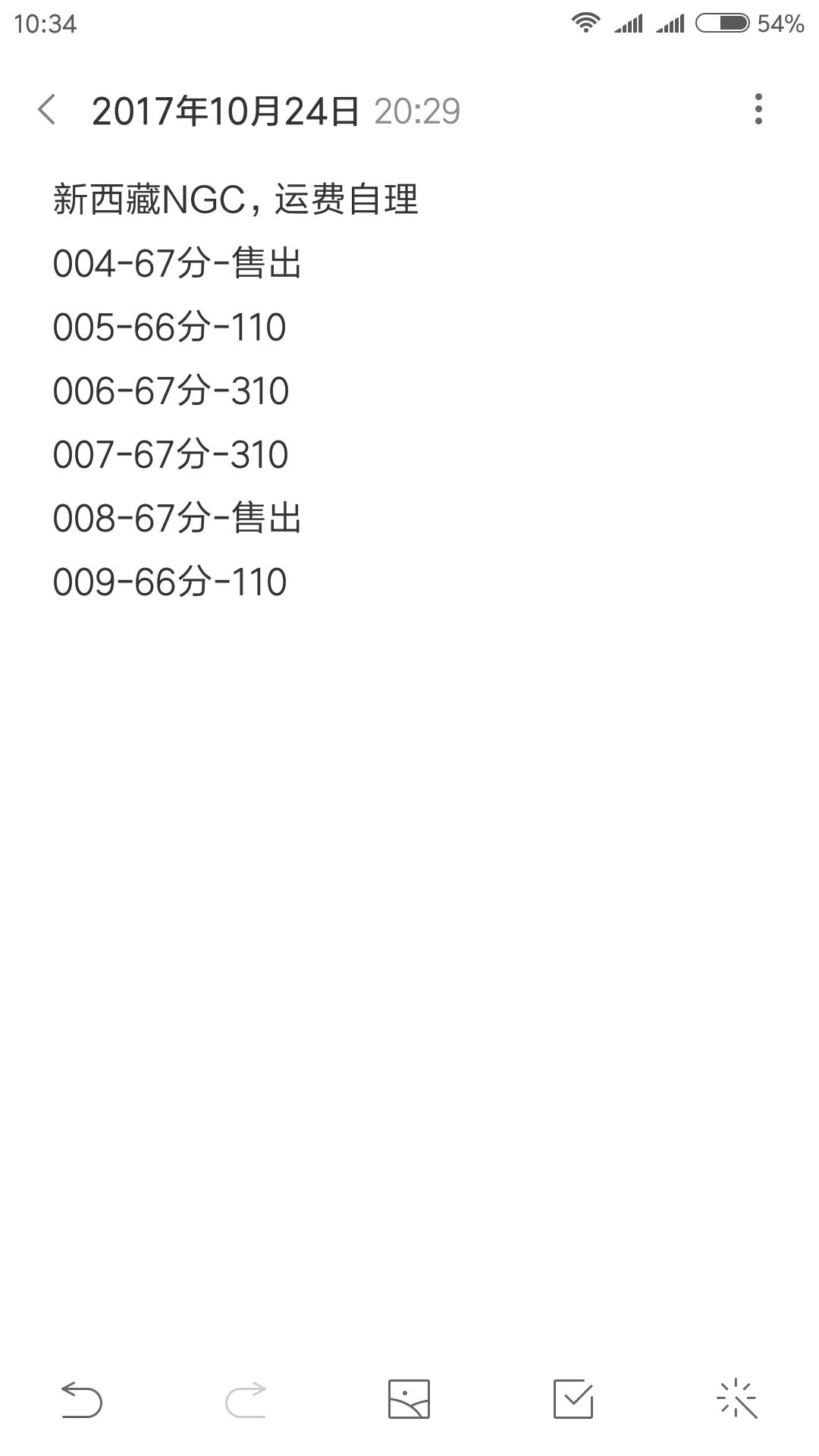819x1456 pixels.
Task: Insert an image into the note
Action: click(x=409, y=1399)
